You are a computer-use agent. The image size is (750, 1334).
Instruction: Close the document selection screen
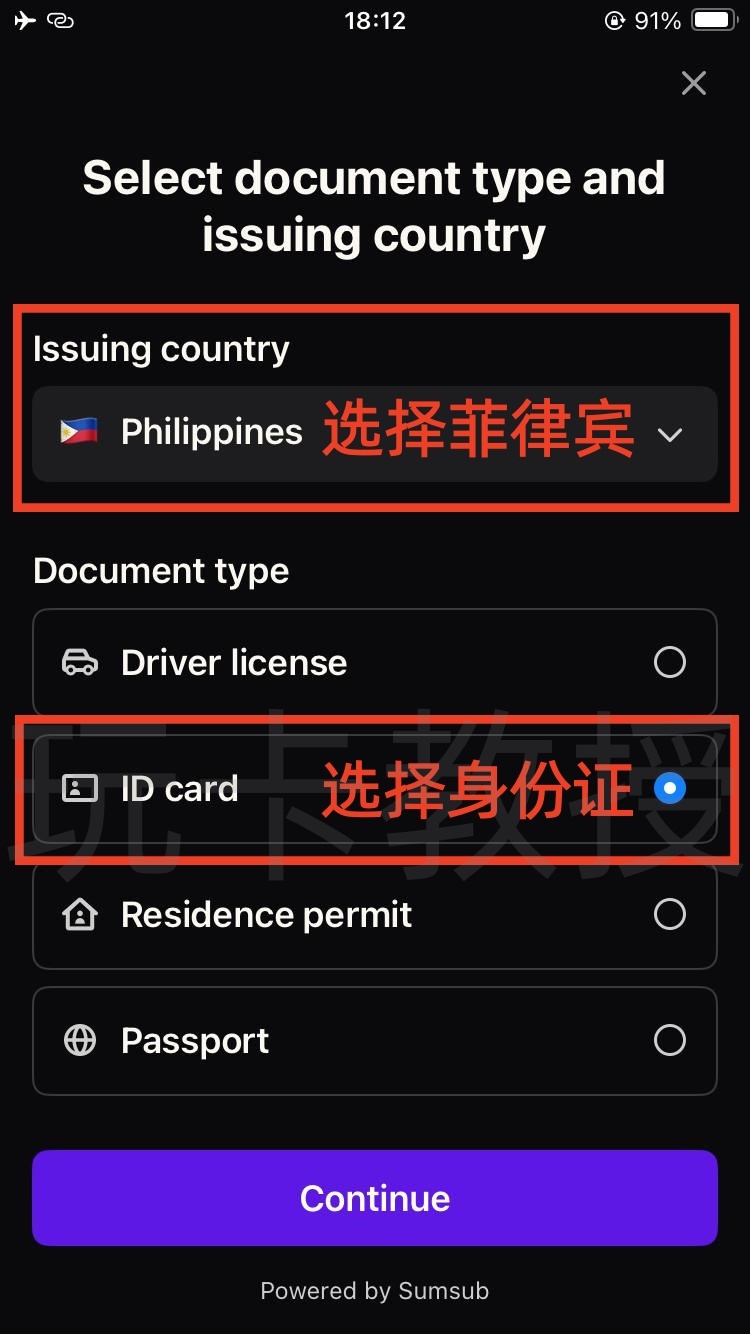pos(693,83)
